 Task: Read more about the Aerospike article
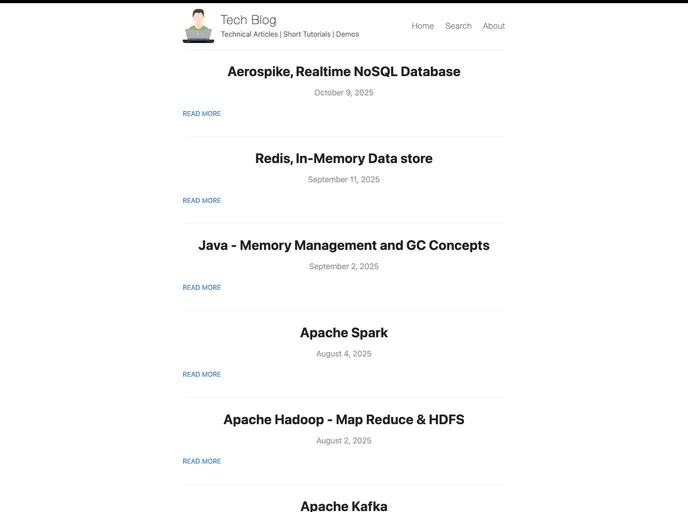point(201,114)
